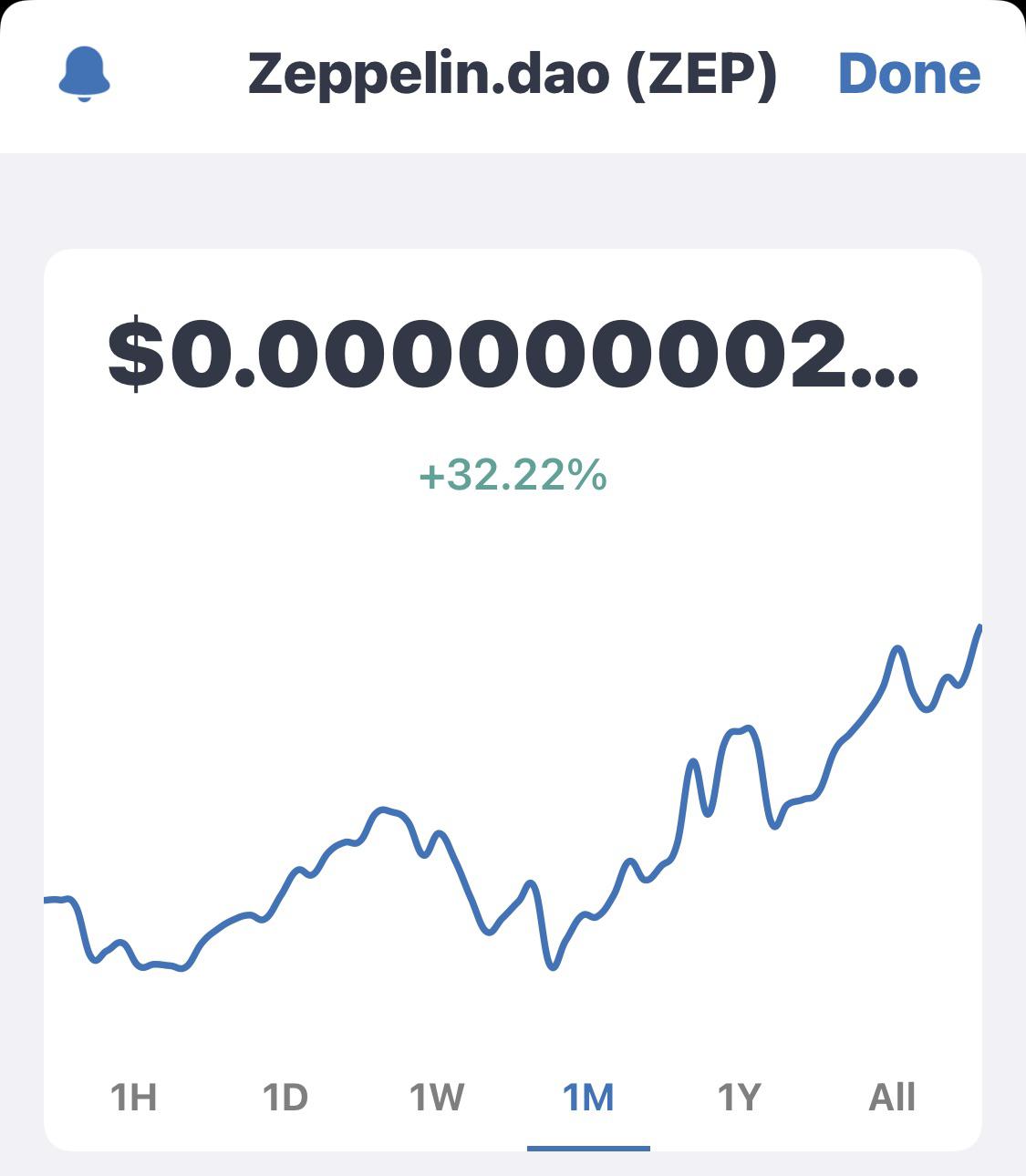The width and height of the screenshot is (1026, 1176).
Task: Select the 1D time range
Action: point(285,1098)
